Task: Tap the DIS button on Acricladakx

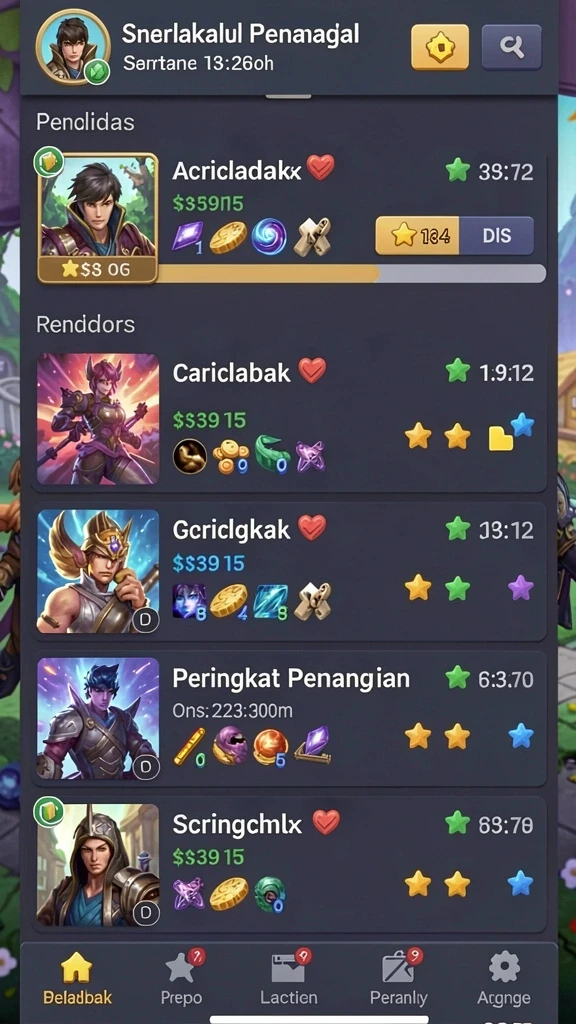Action: point(496,236)
